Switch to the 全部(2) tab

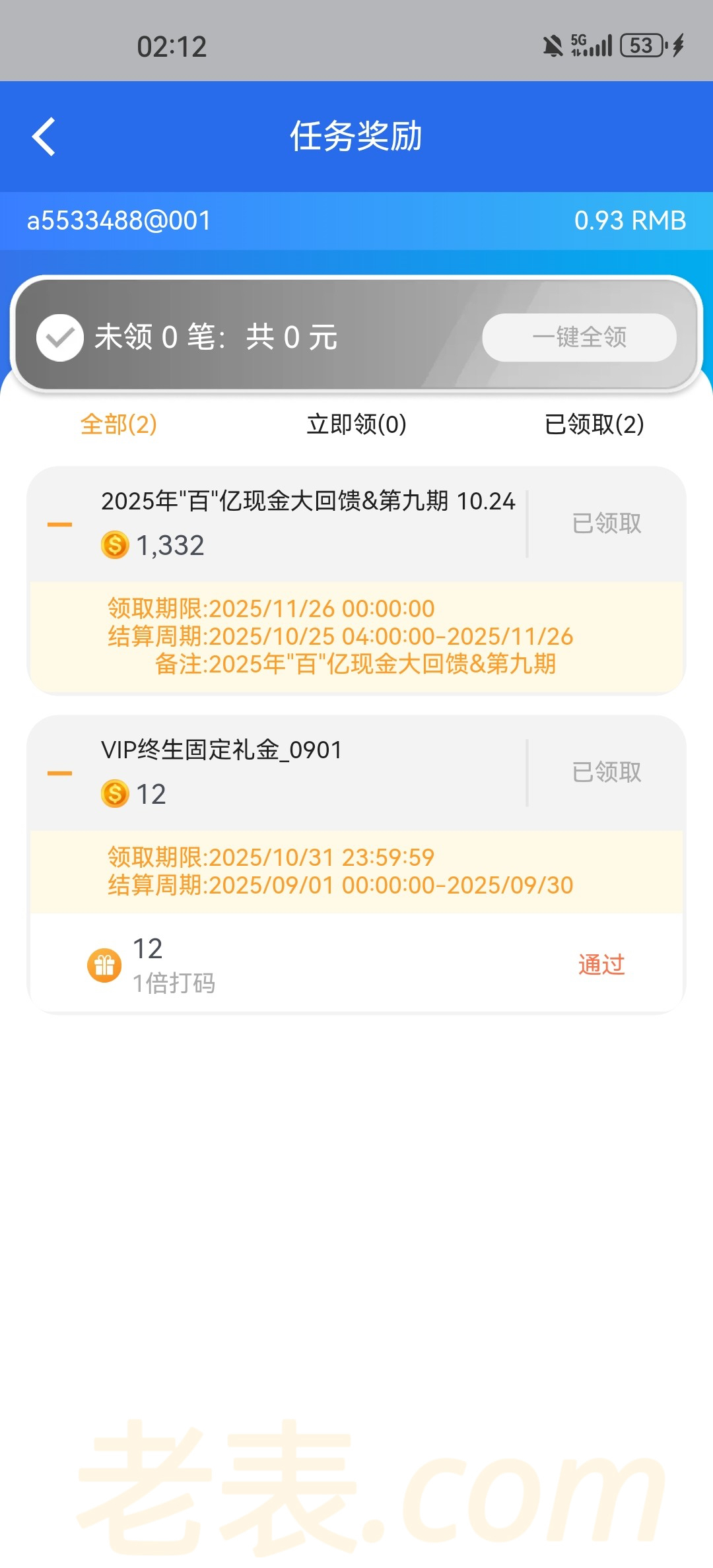coord(119,424)
